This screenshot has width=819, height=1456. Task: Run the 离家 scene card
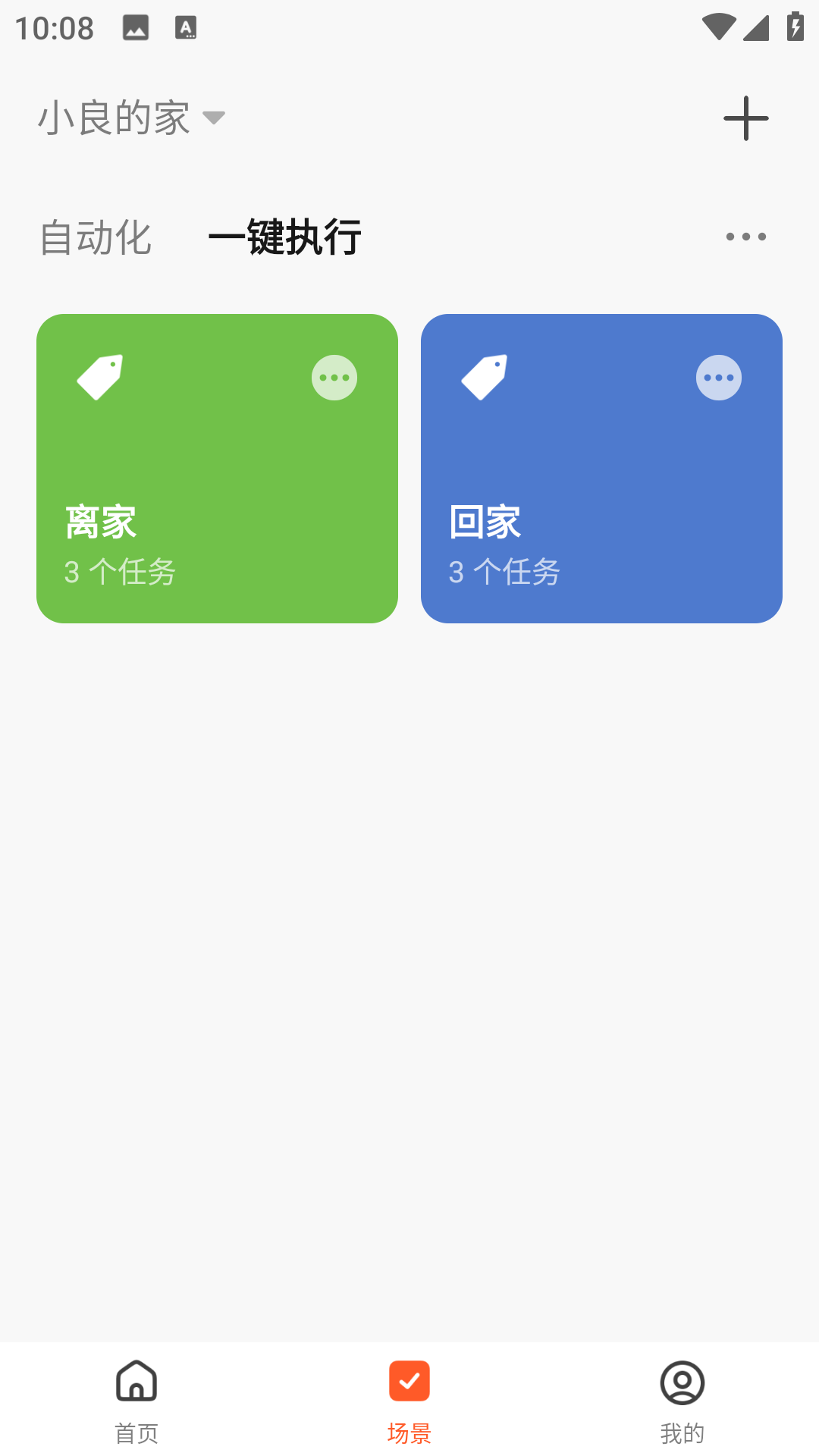pos(217,469)
